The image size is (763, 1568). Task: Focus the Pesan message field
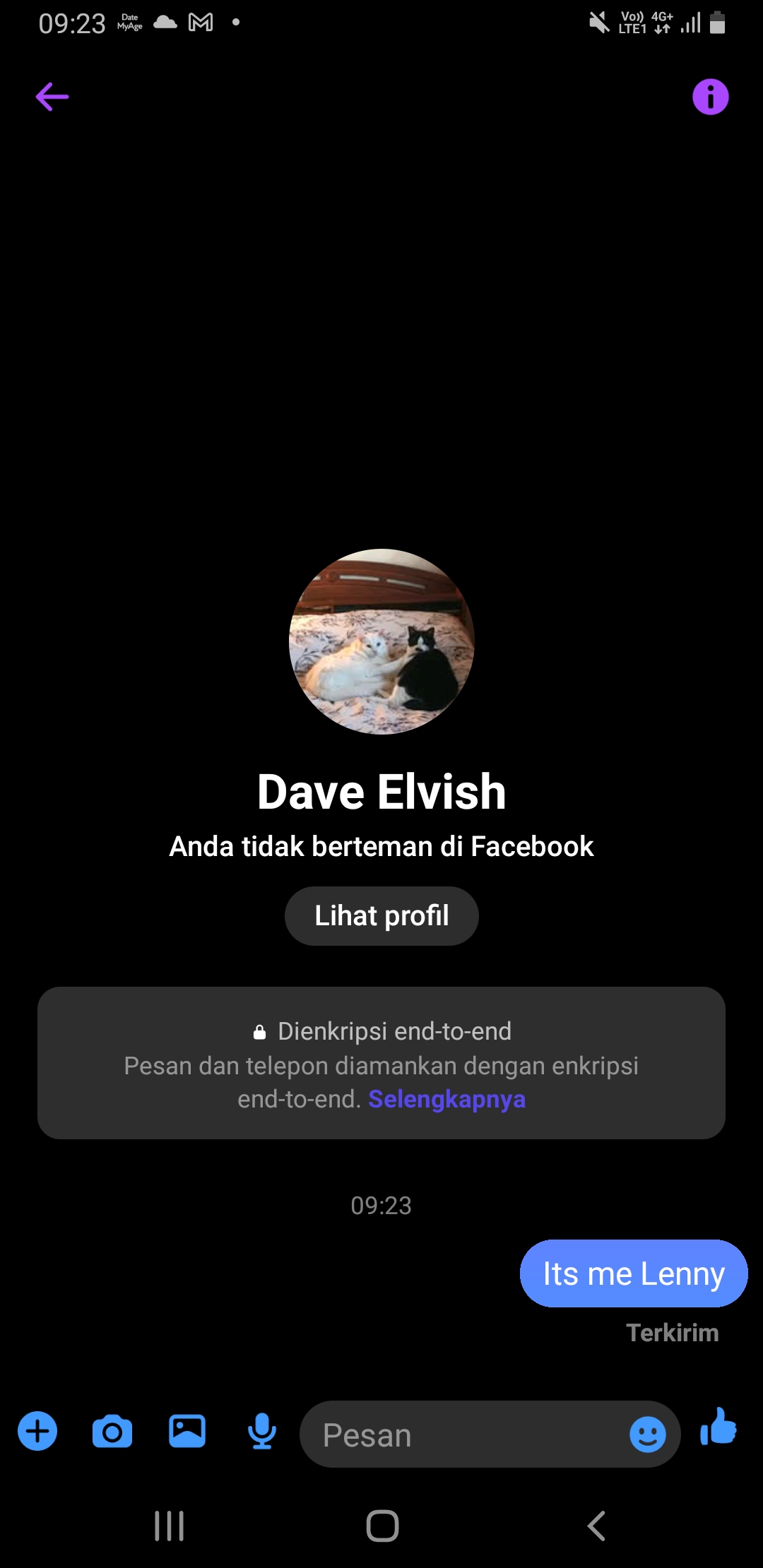coord(466,1435)
